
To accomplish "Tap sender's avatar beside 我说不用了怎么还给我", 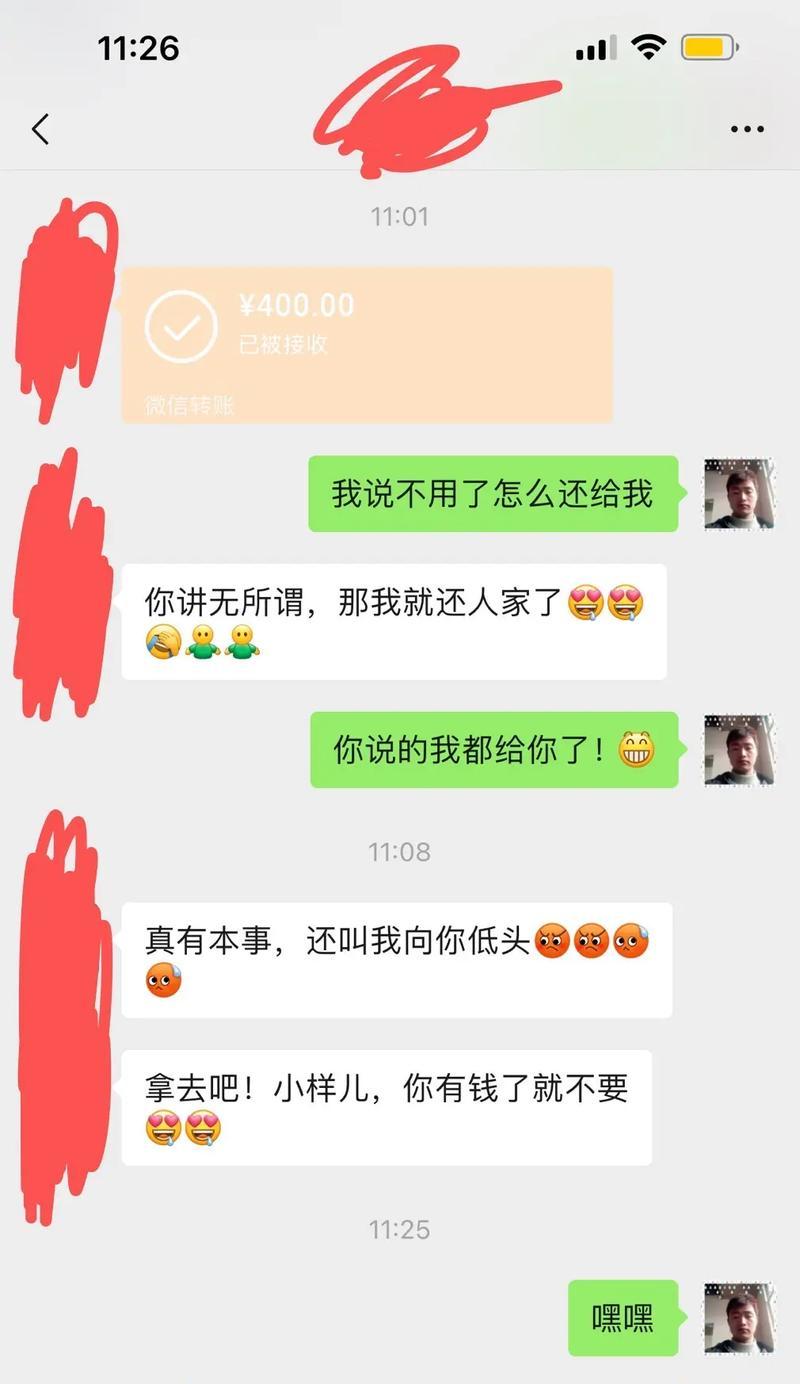I will coord(738,494).
